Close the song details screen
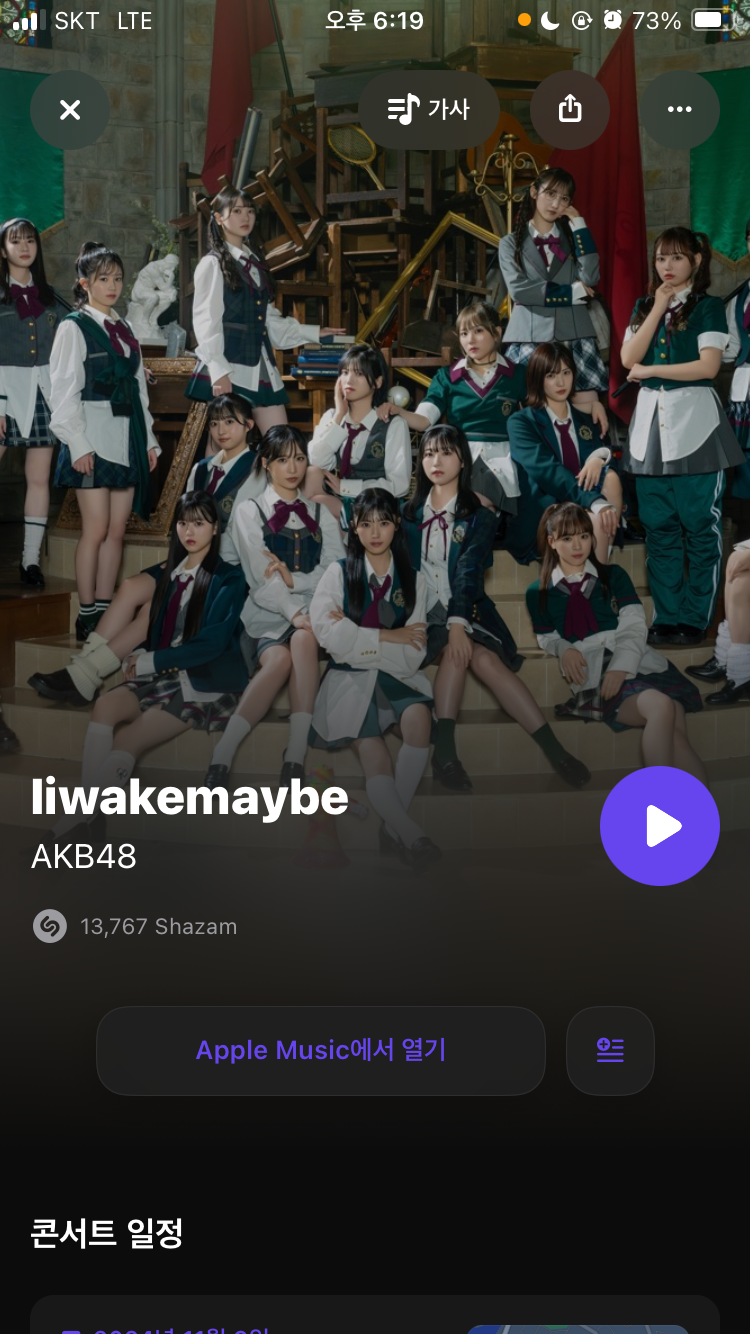The height and width of the screenshot is (1334, 750). tap(70, 110)
